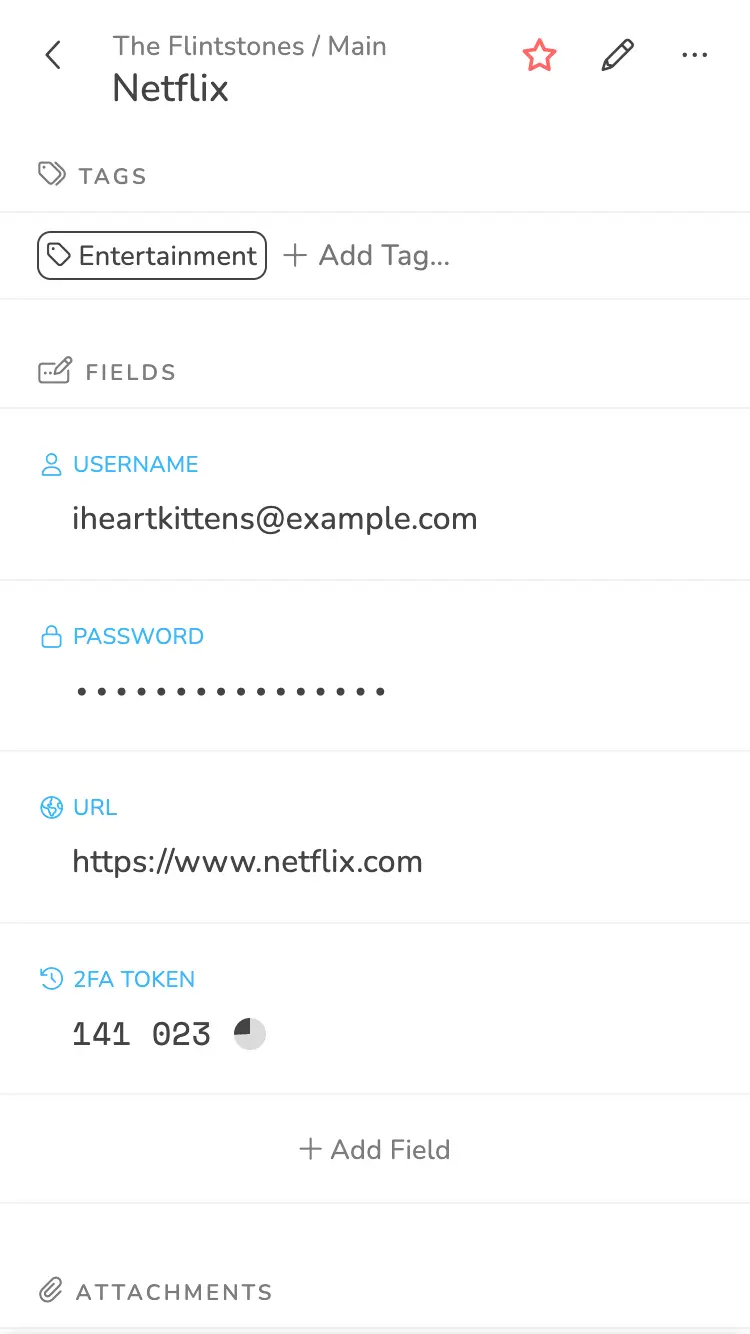Tap the username field iheartkittens@example.com
This screenshot has width=750, height=1334.
tap(274, 519)
